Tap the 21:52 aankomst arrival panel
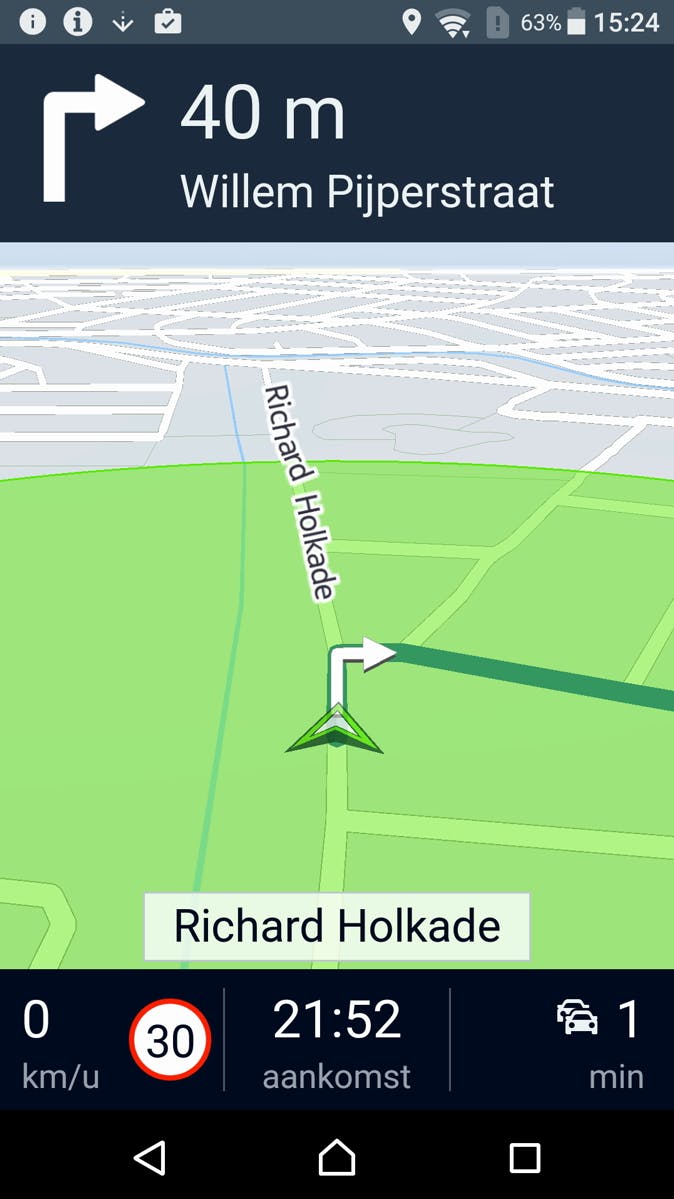 tap(337, 1040)
